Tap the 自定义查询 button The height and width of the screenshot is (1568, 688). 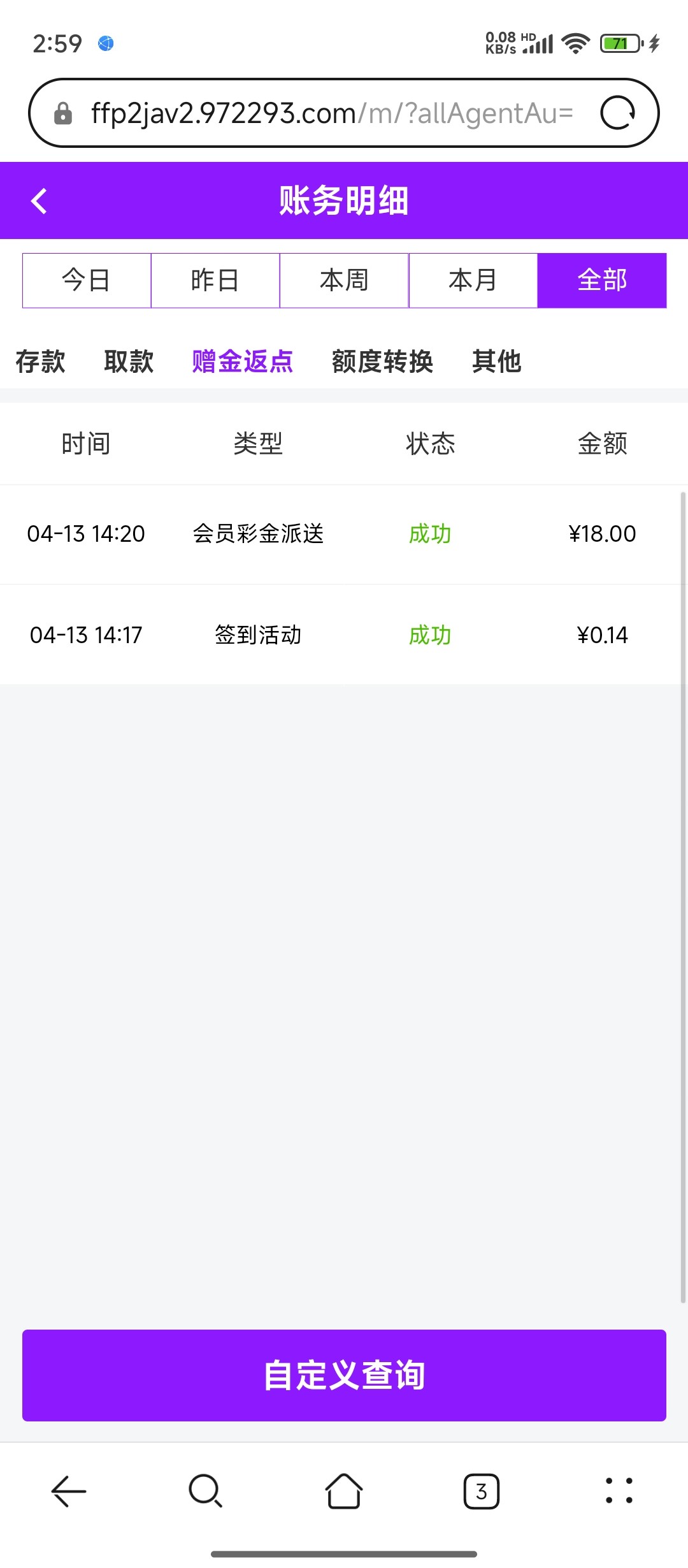tap(344, 1375)
